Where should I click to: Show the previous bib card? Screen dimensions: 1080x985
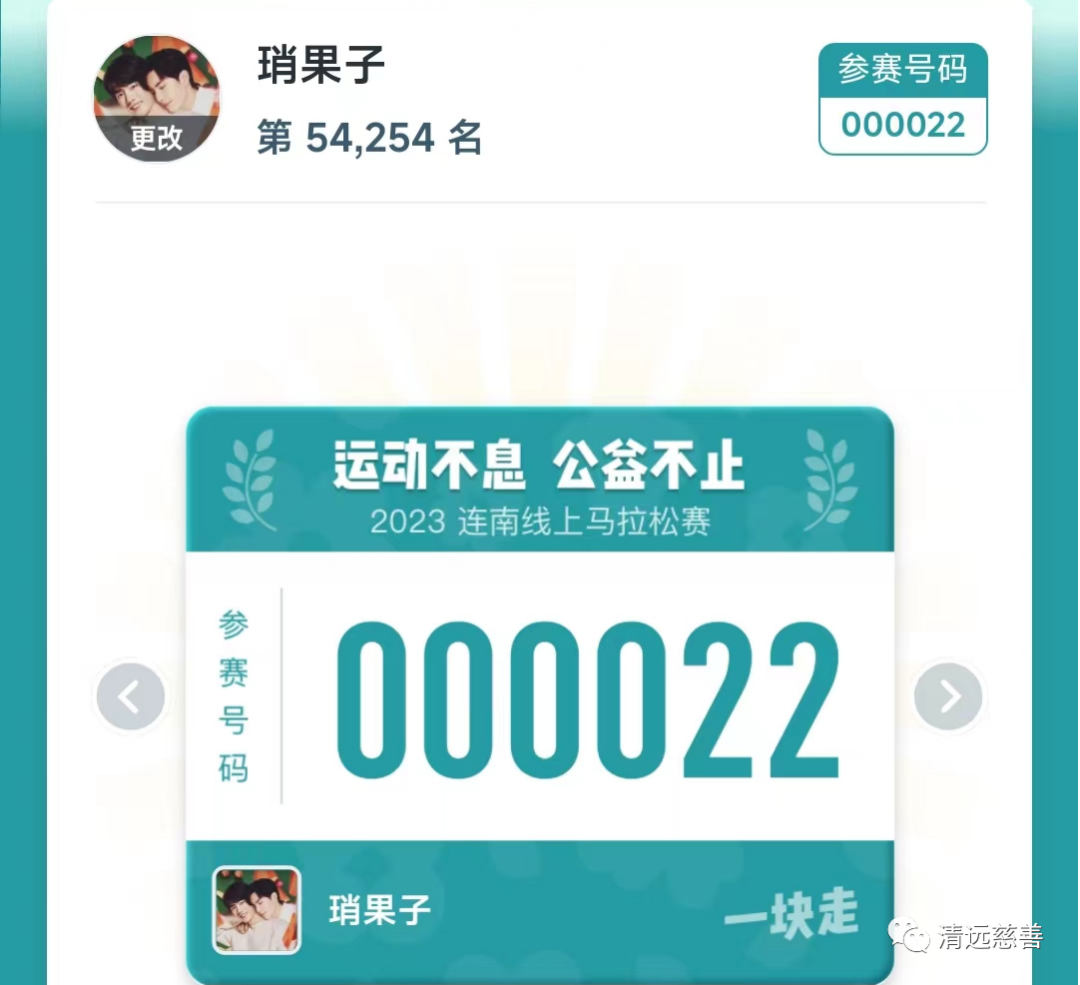[130, 696]
